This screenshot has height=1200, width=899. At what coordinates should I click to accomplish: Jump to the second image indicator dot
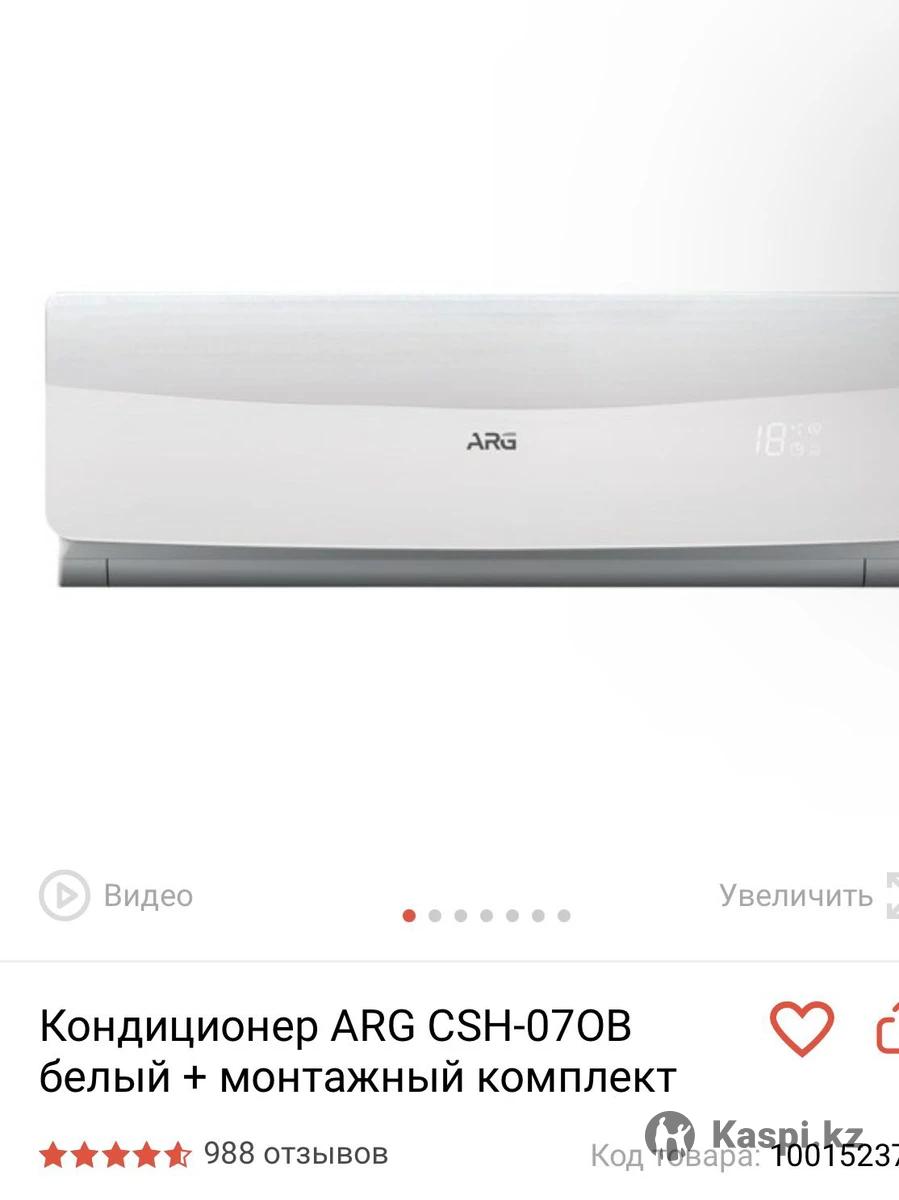coord(435,915)
